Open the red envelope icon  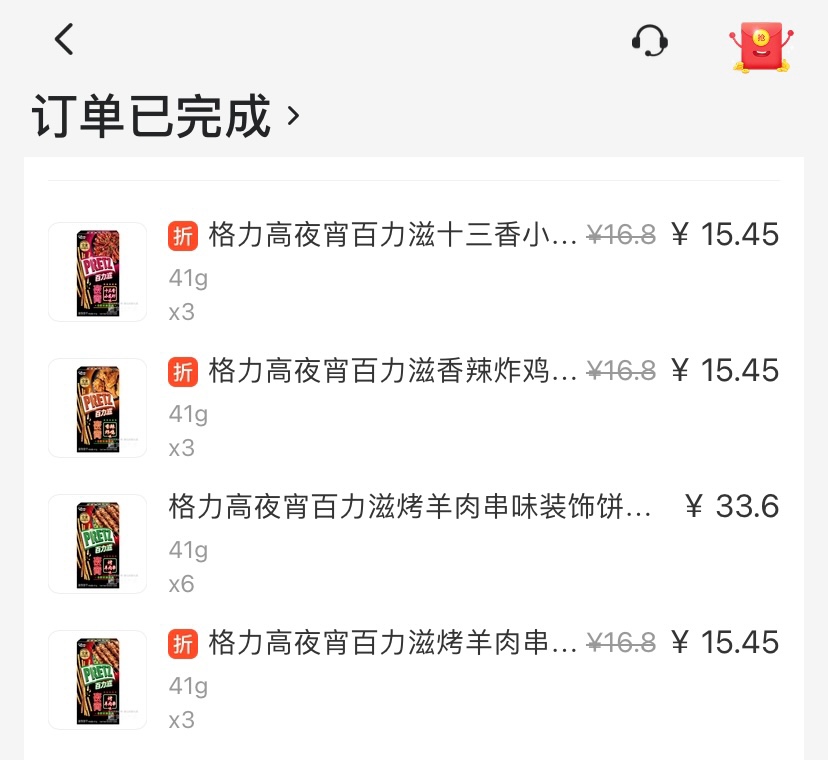pos(761,45)
